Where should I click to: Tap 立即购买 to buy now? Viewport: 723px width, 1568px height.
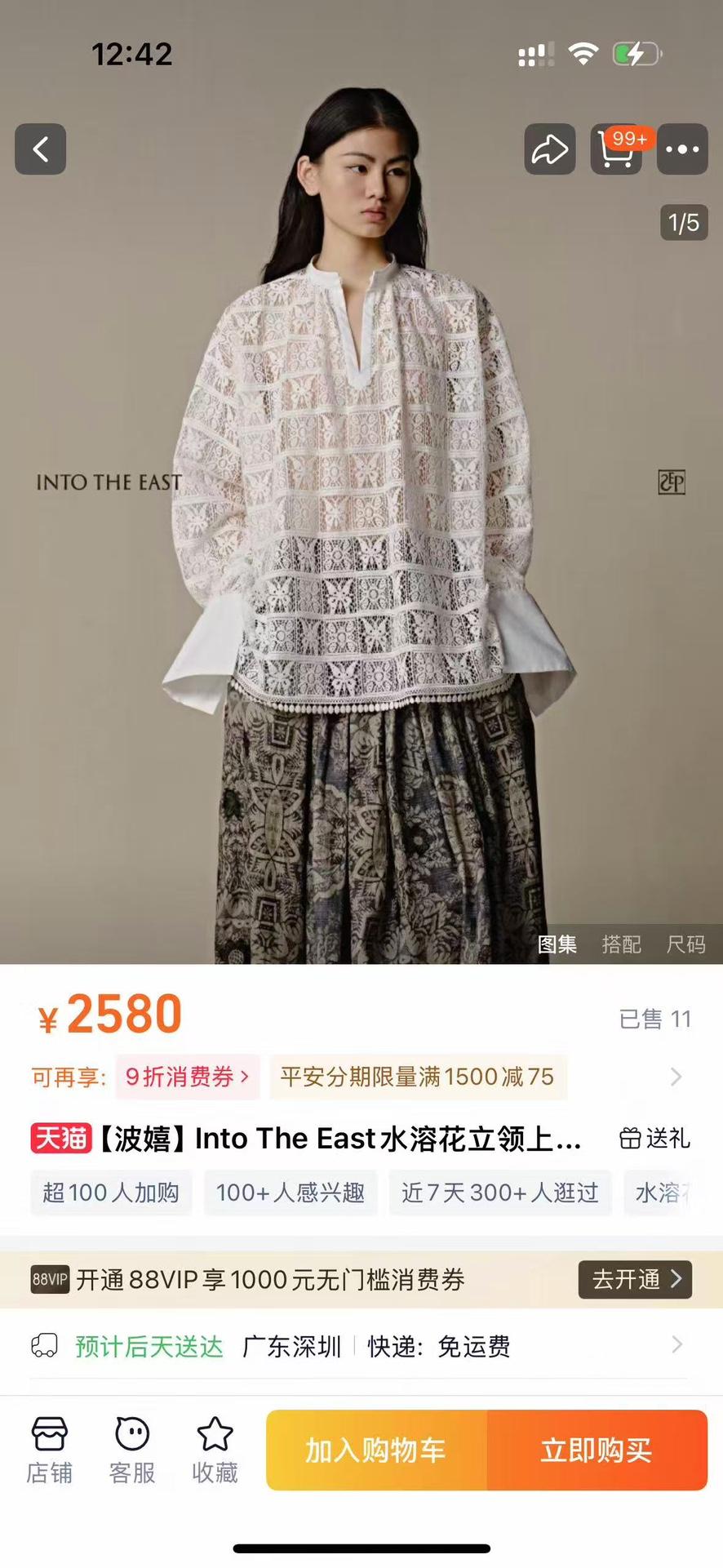(x=597, y=1450)
